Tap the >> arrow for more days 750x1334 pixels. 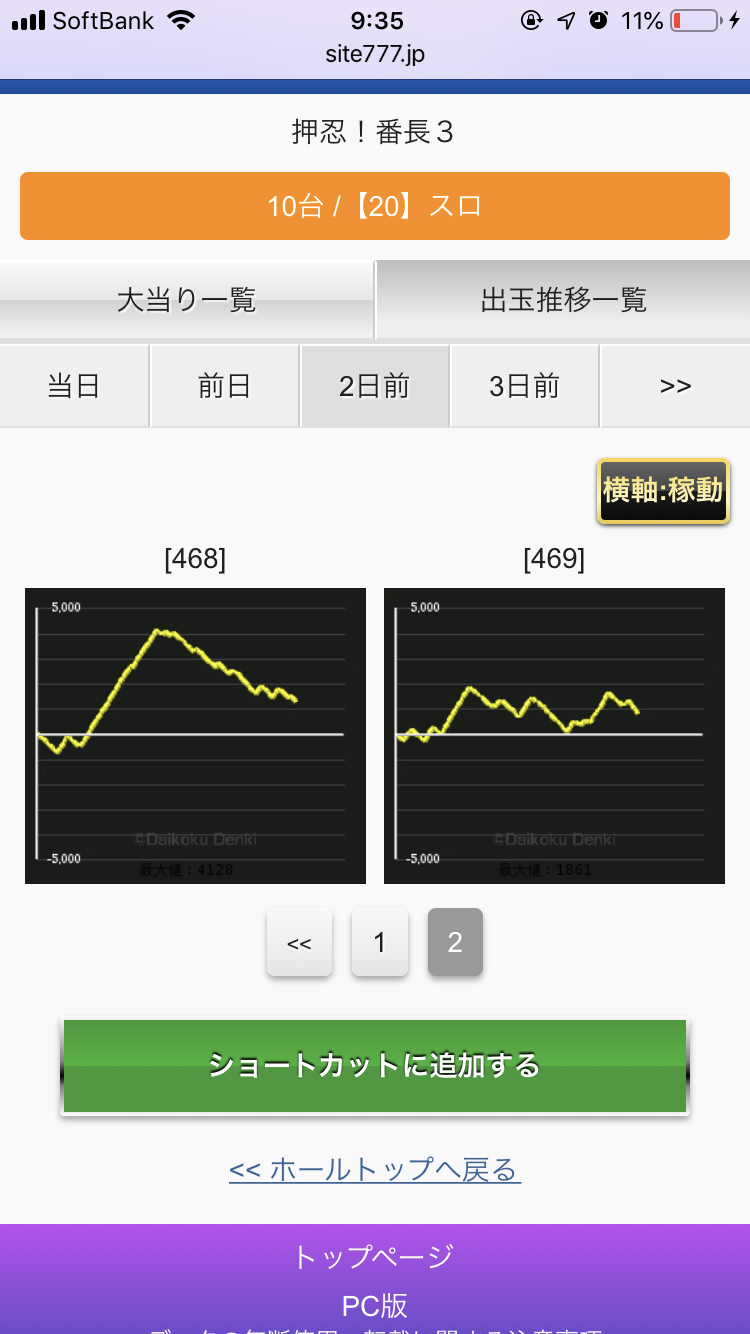(x=675, y=386)
